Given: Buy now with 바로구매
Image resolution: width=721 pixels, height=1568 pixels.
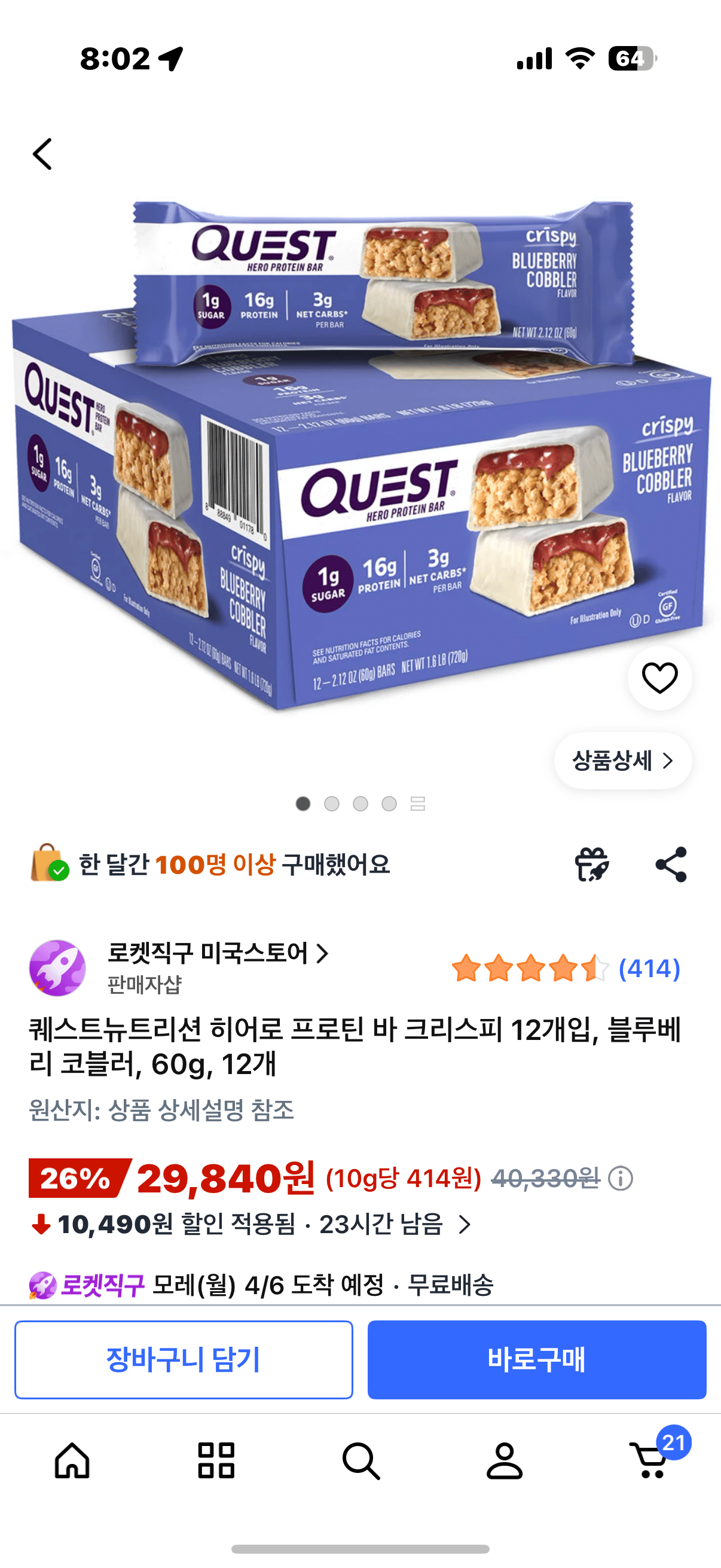Looking at the screenshot, I should (x=537, y=1360).
